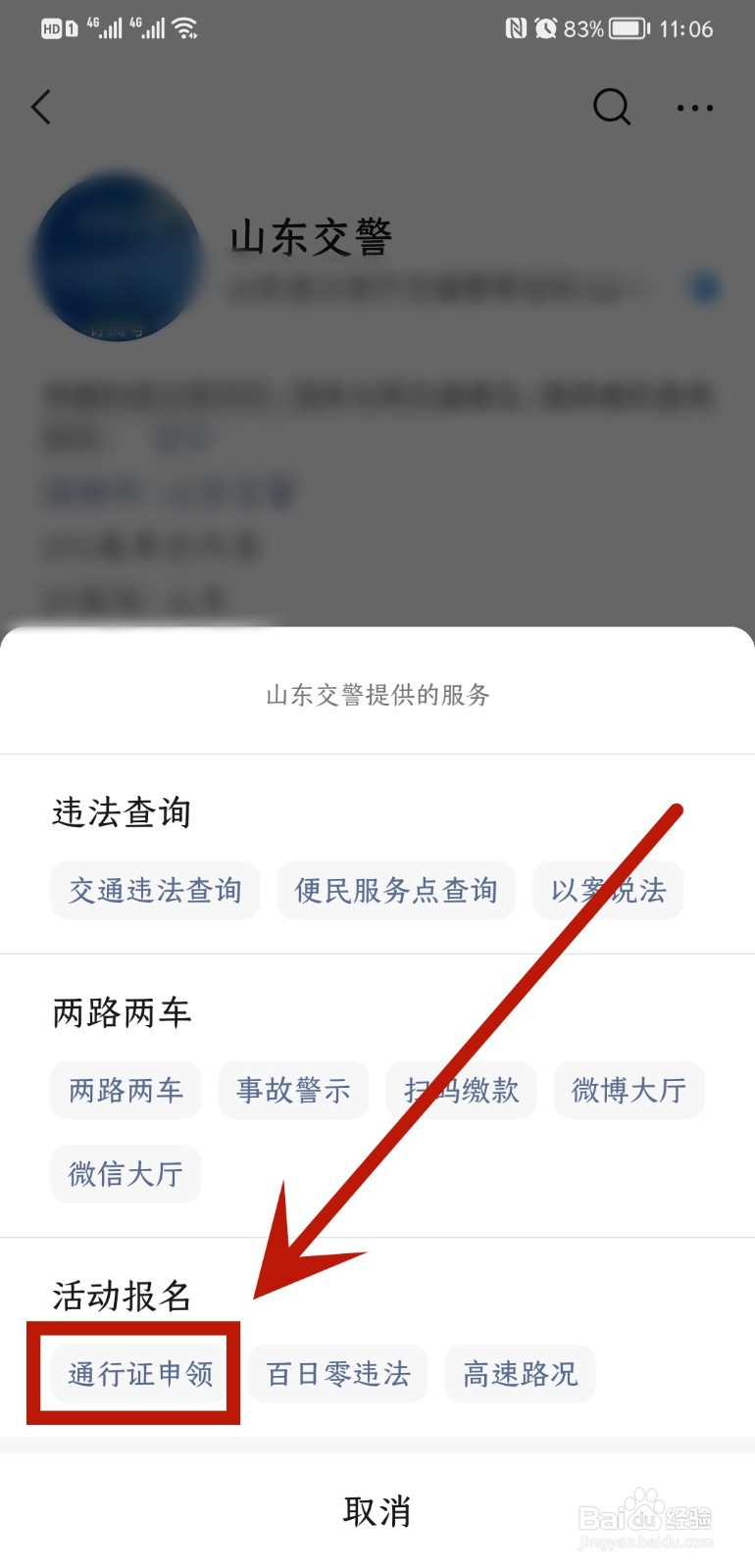Tap 取消 to dismiss the service sheet
This screenshot has width=755, height=1568.
[x=377, y=1512]
